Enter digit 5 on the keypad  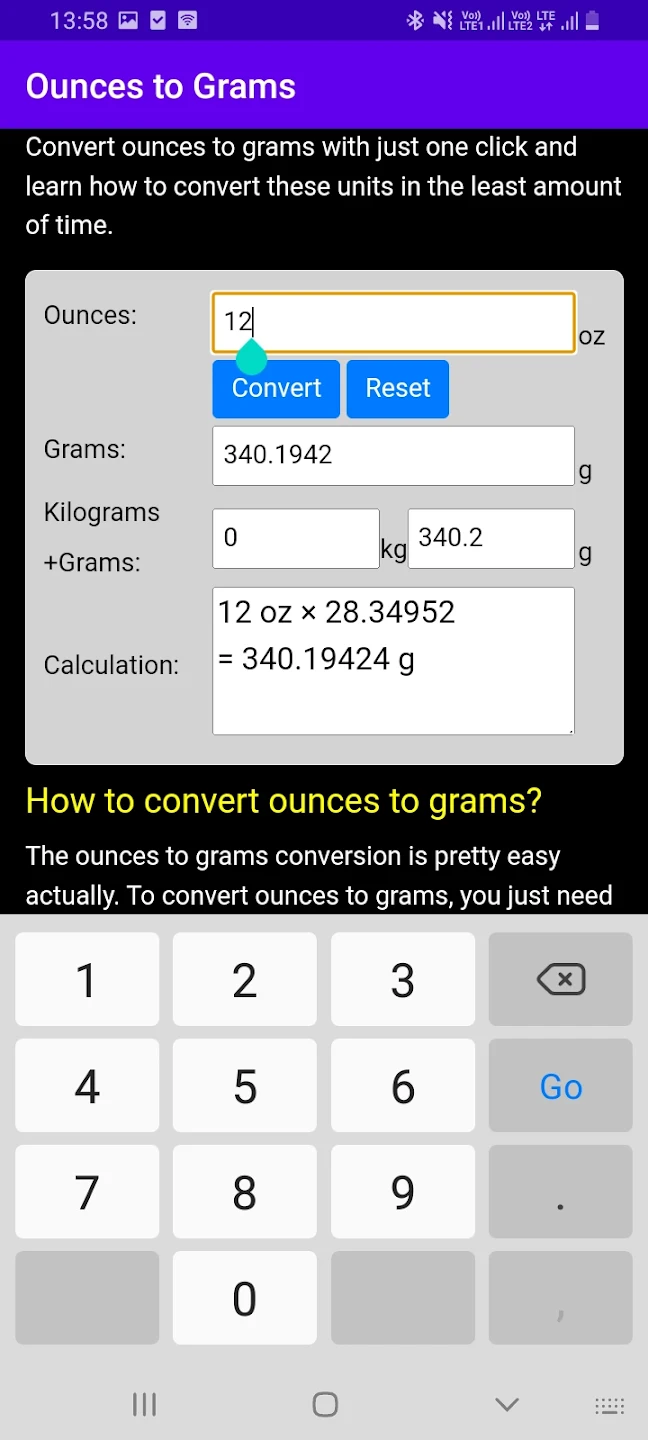(x=245, y=1086)
